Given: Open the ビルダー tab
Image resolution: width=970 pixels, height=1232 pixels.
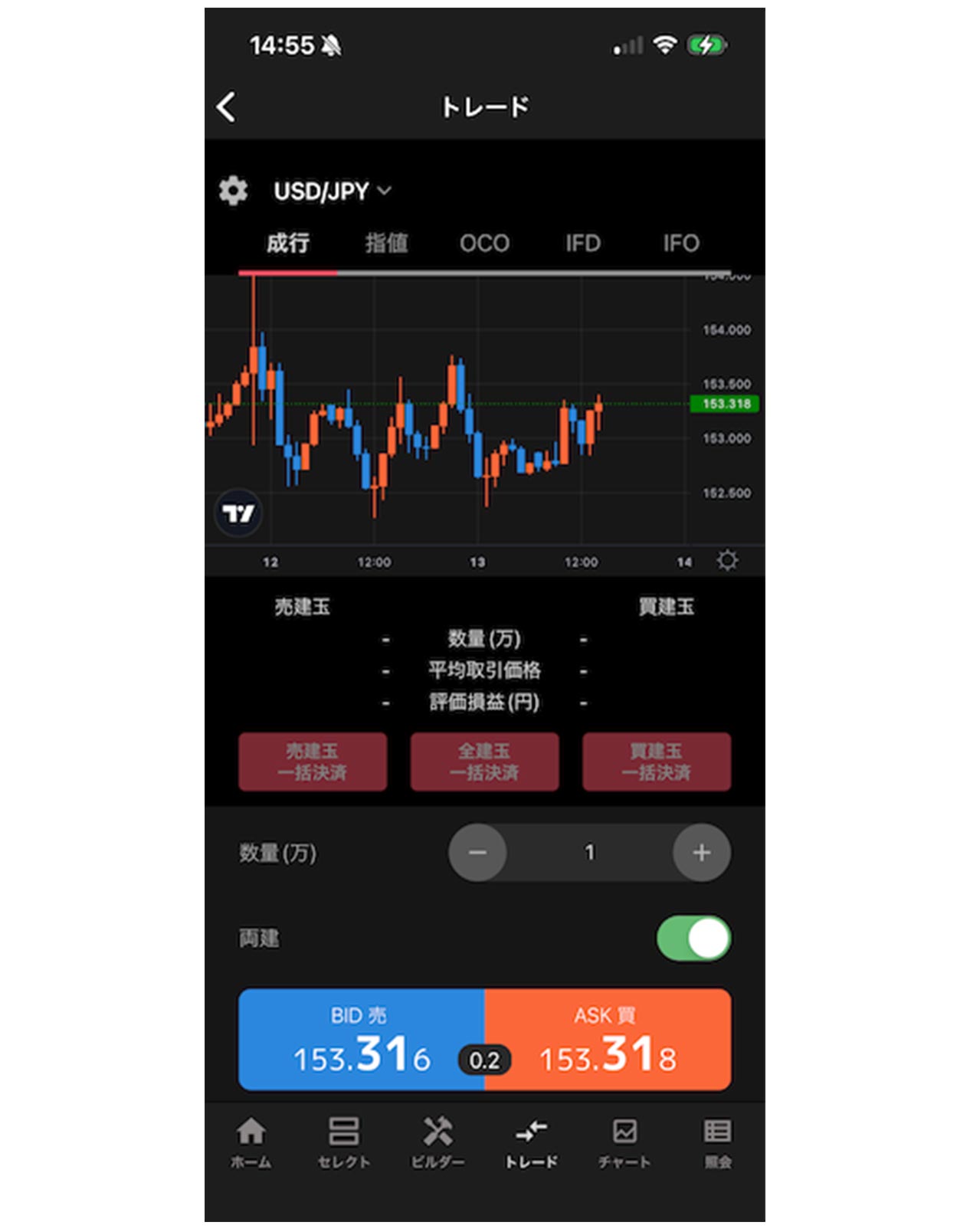Looking at the screenshot, I should click(437, 1142).
